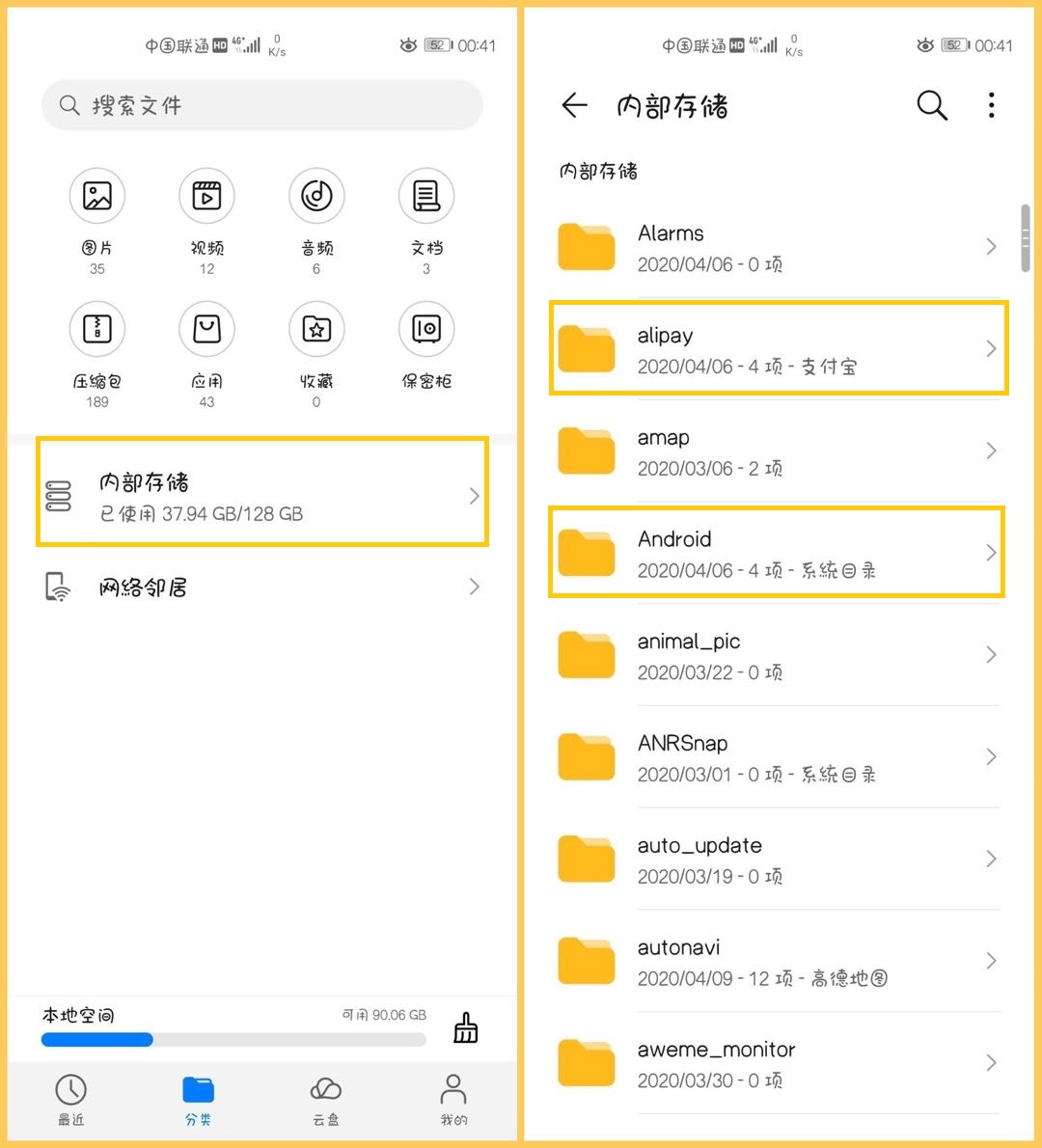Expand the alipay folder chevron
Image resolution: width=1042 pixels, height=1148 pixels.
pyautogui.click(x=991, y=349)
